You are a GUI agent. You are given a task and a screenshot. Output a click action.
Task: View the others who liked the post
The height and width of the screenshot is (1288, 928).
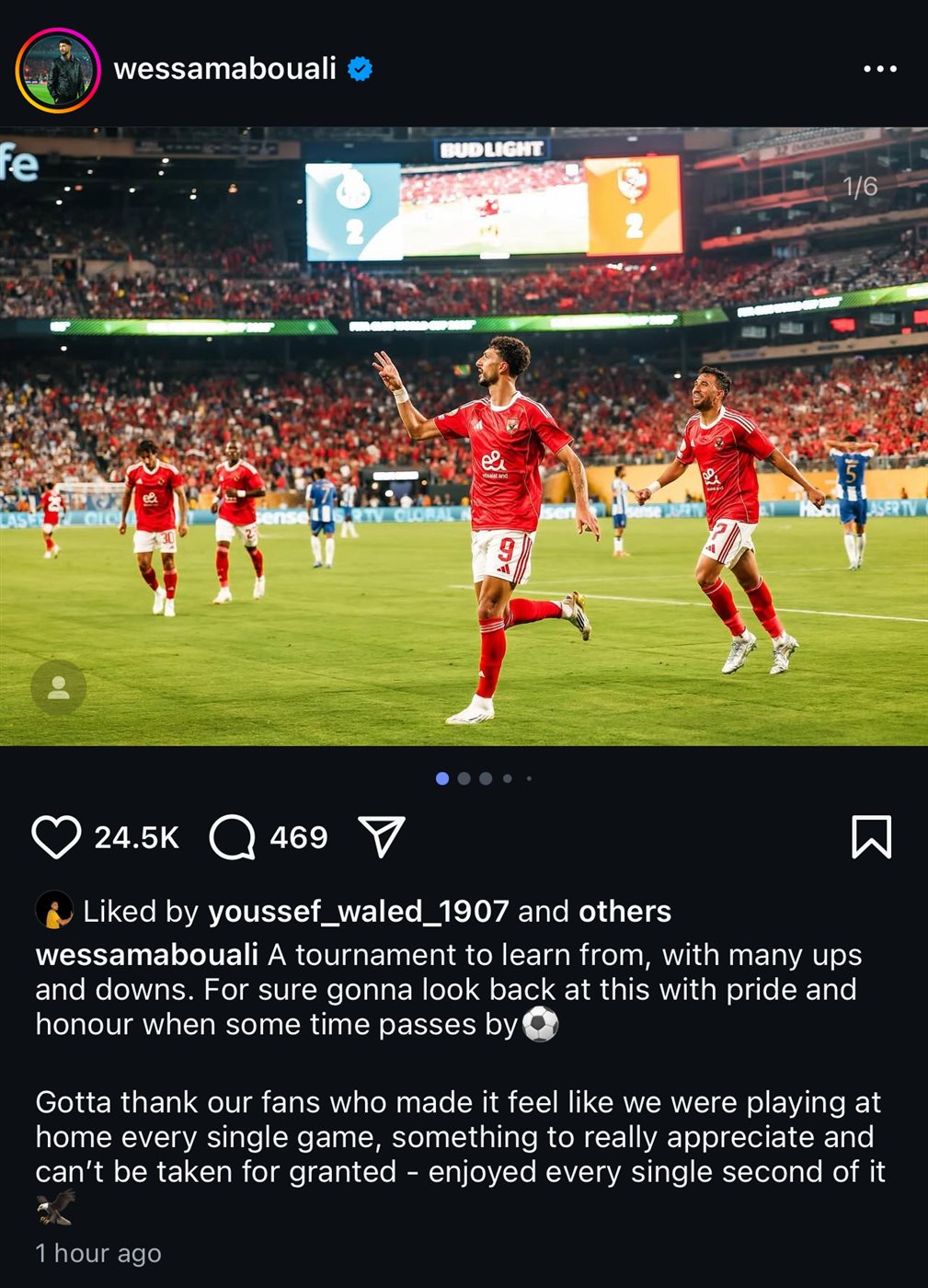[624, 911]
